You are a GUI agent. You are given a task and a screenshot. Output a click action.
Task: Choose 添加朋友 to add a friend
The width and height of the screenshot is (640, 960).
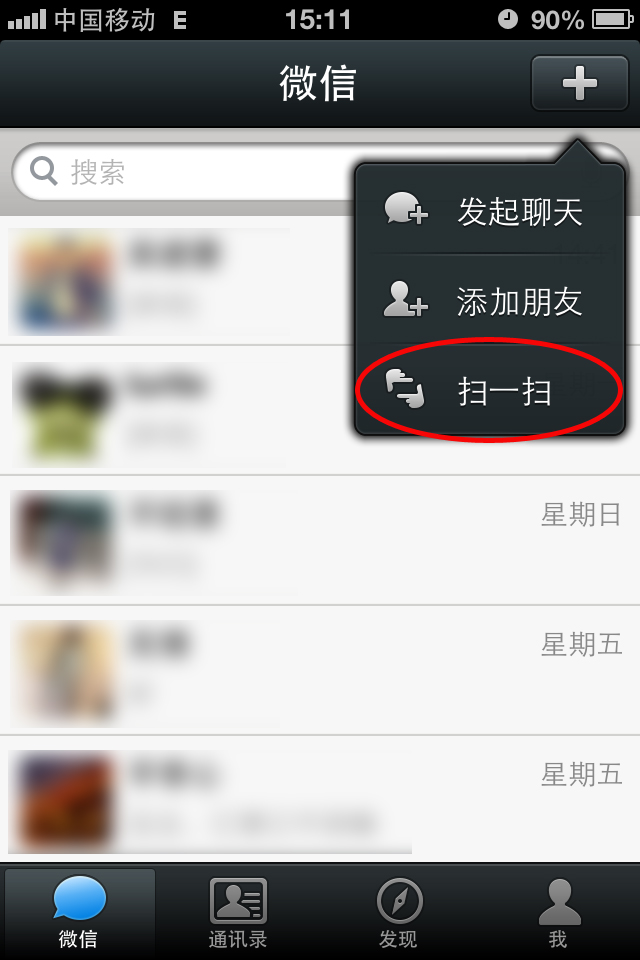[x=490, y=302]
